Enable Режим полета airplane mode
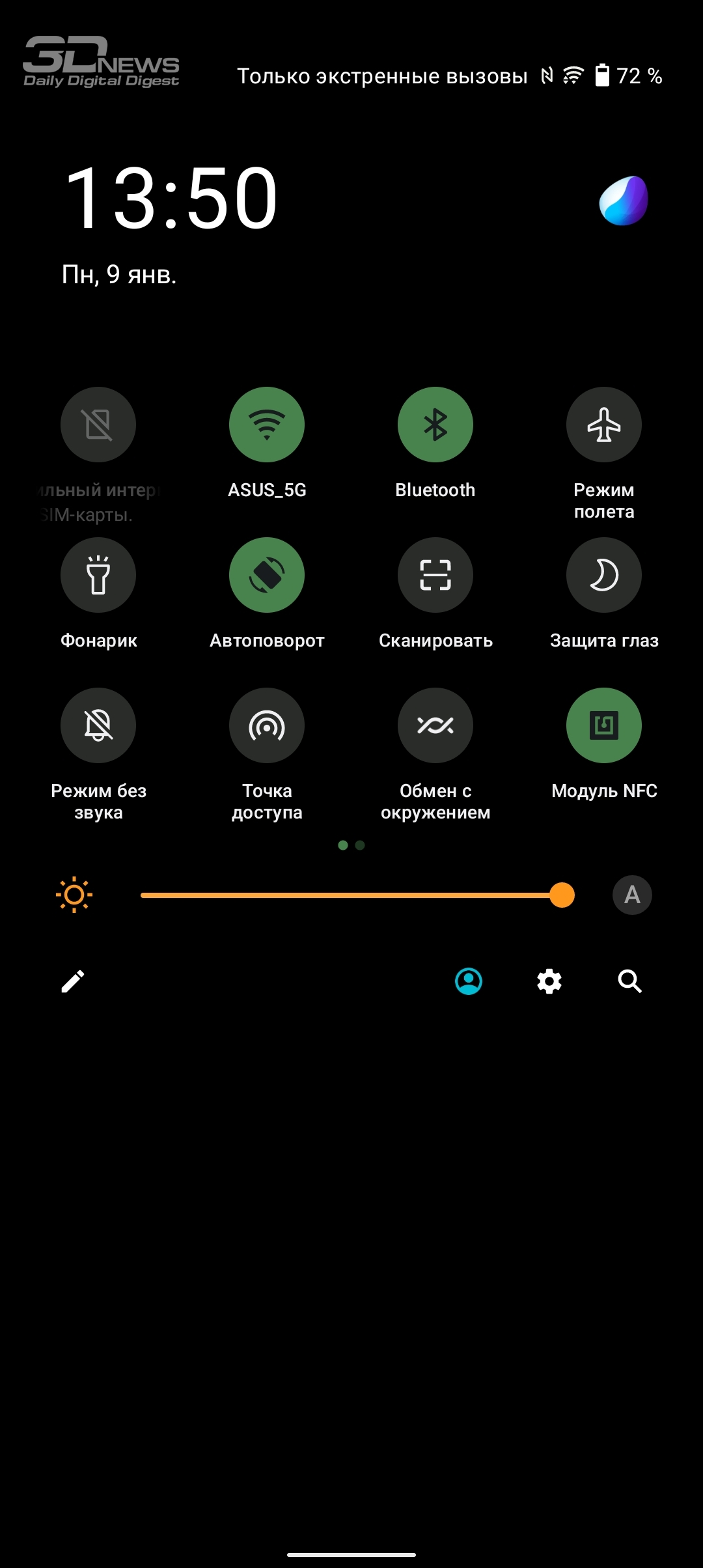The width and height of the screenshot is (703, 1568). pos(604,425)
